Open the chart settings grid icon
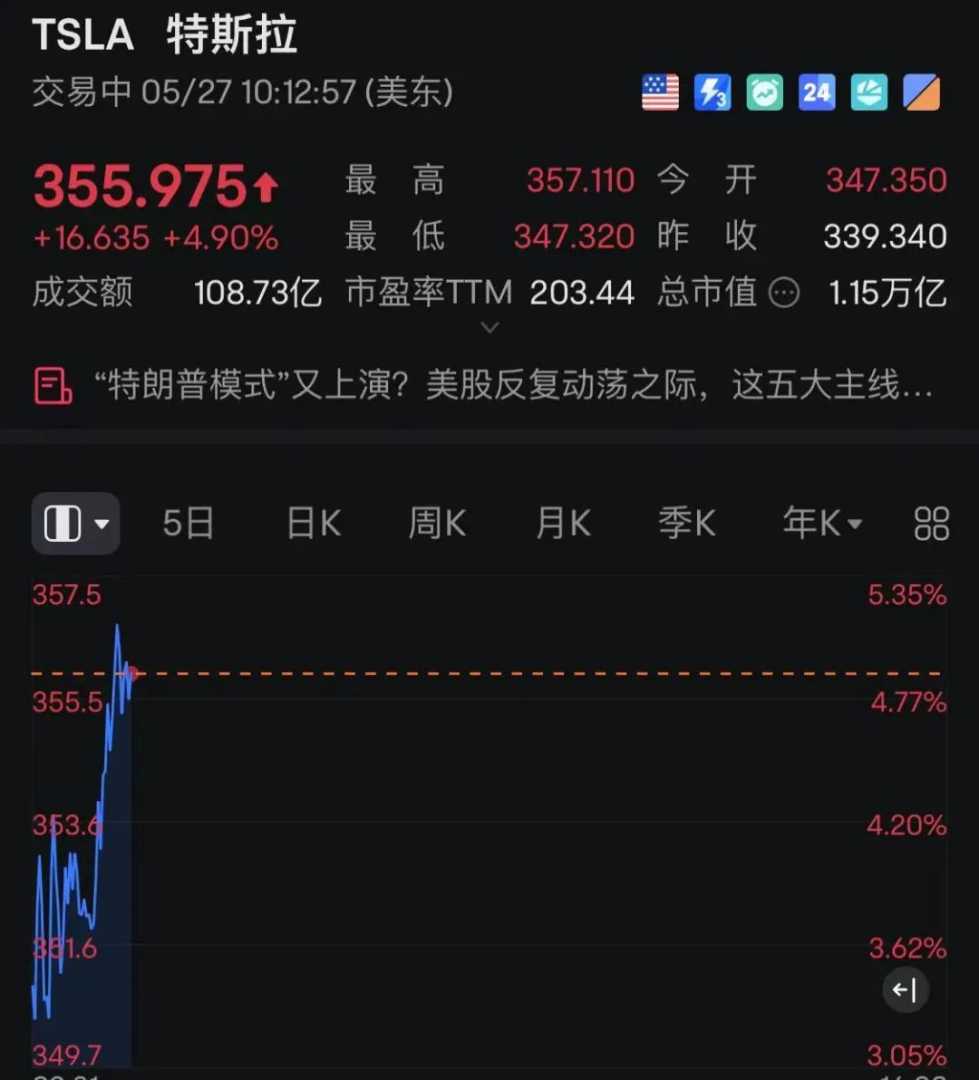This screenshot has height=1080, width=979. [931, 523]
